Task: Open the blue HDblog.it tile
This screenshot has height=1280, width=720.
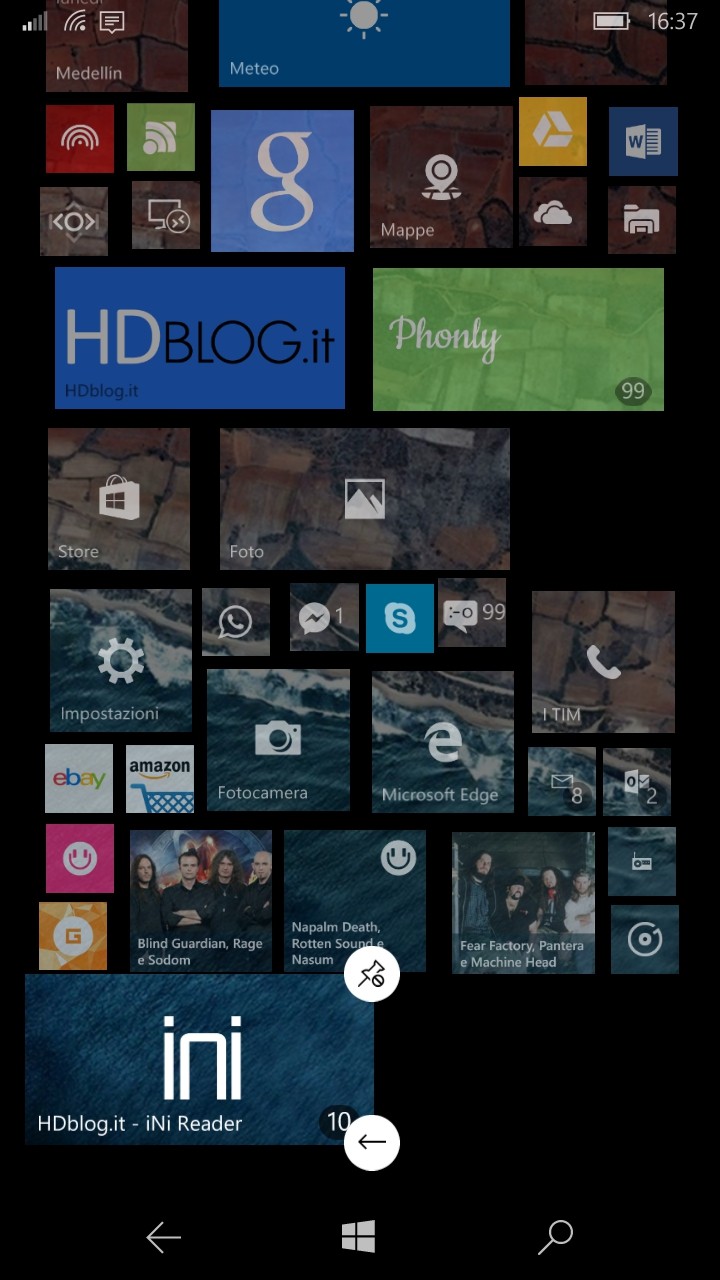Action: point(200,337)
